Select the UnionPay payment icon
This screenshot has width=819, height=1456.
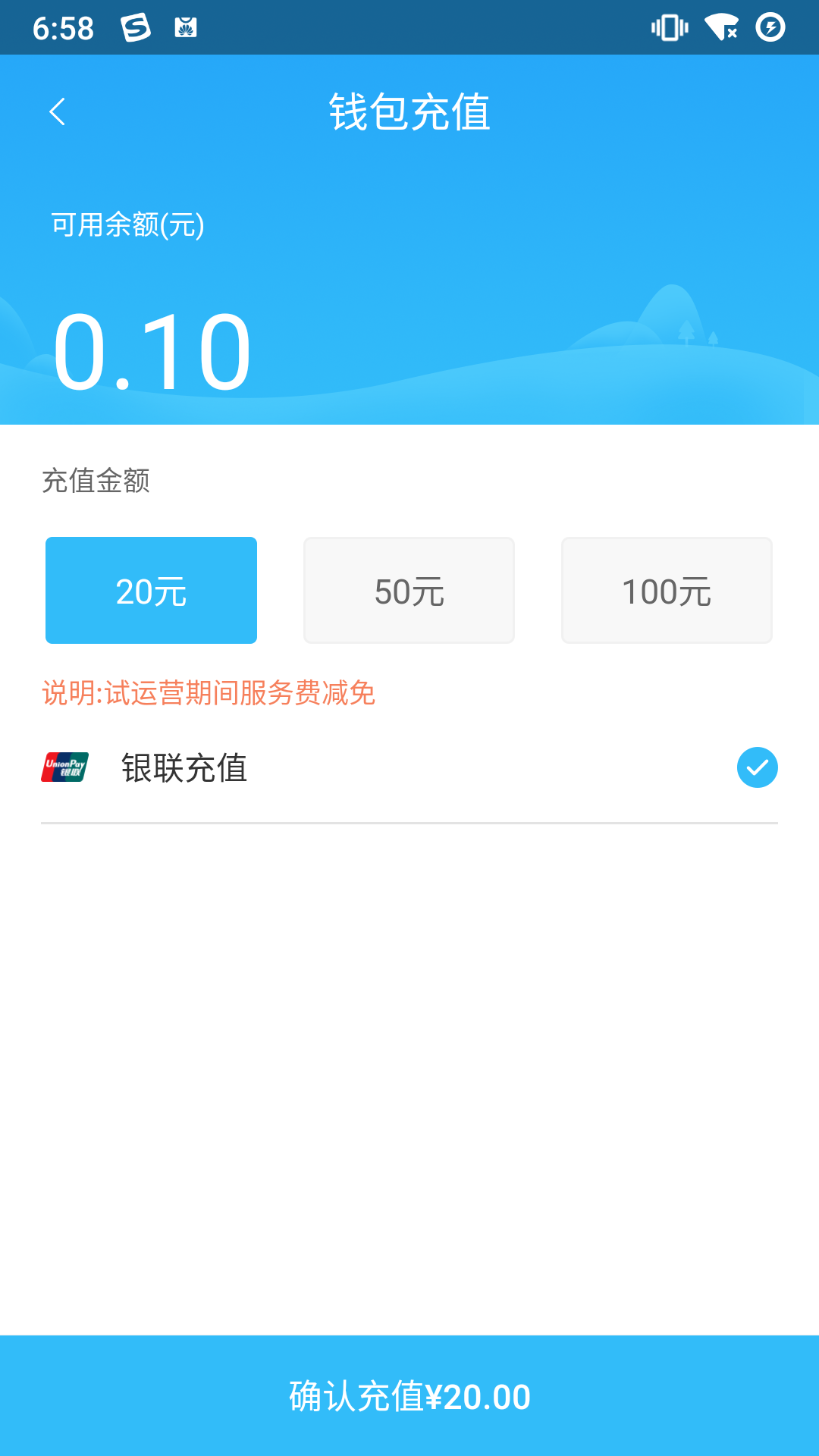pyautogui.click(x=64, y=767)
